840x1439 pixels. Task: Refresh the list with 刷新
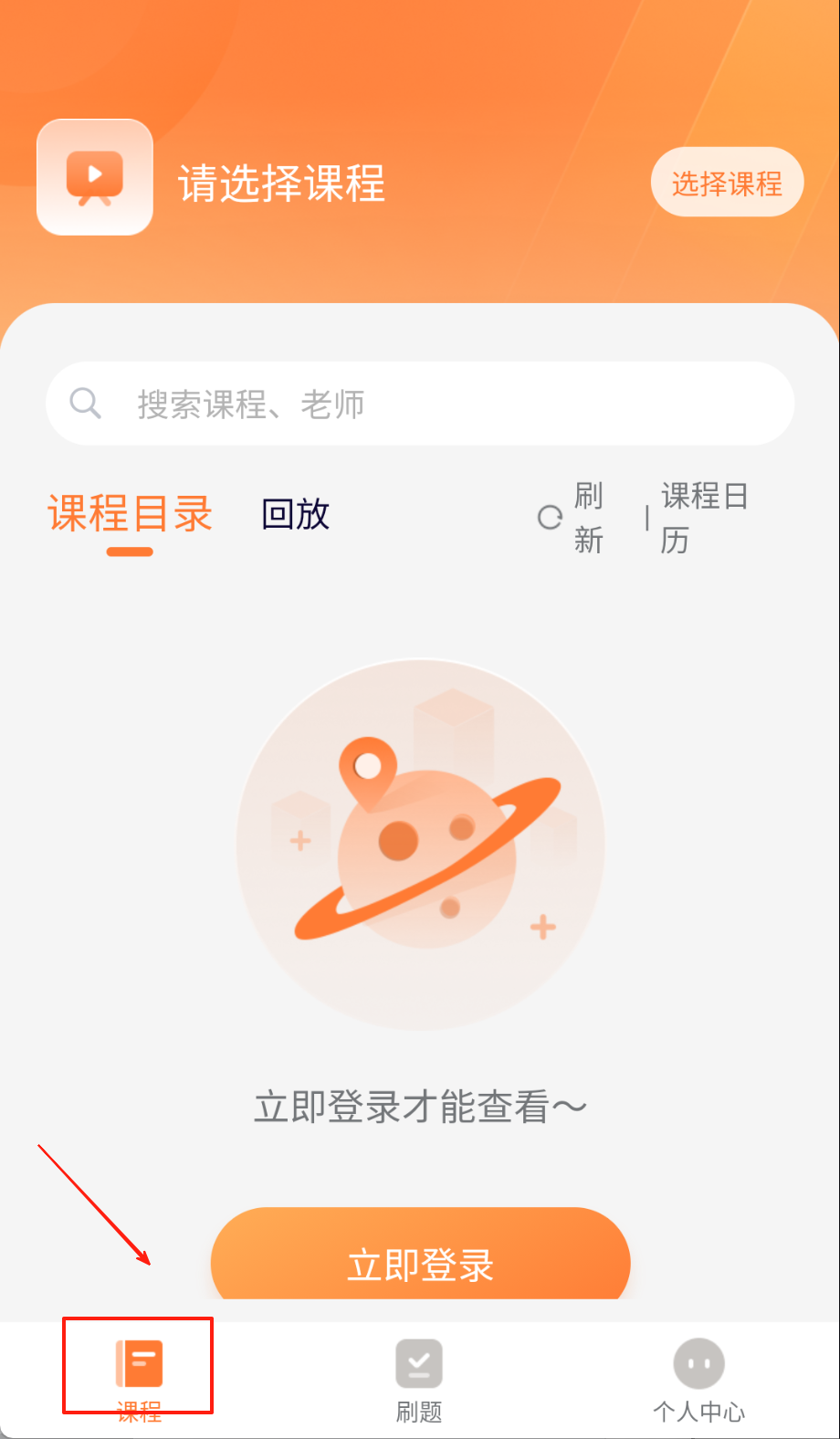572,518
